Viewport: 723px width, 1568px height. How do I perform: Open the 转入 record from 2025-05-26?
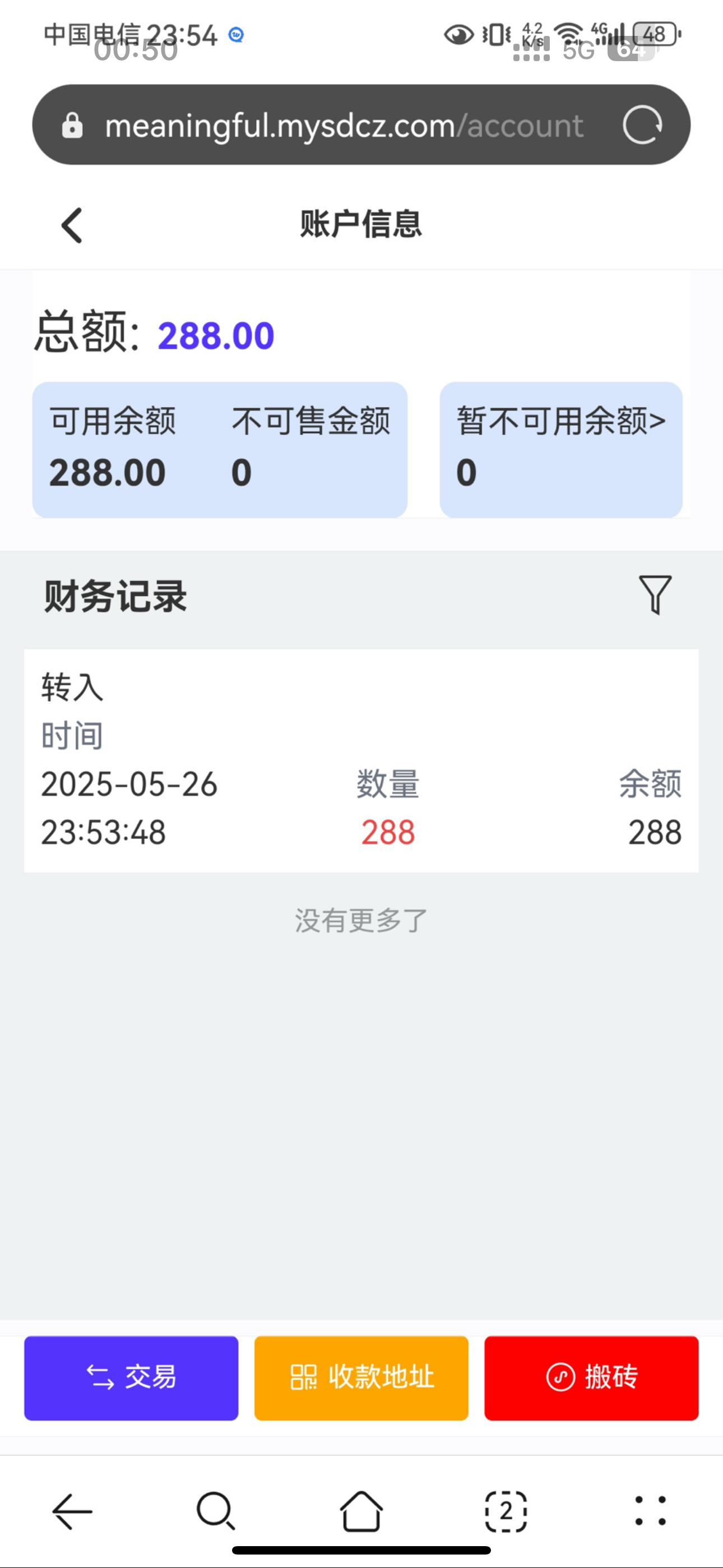pos(361,760)
